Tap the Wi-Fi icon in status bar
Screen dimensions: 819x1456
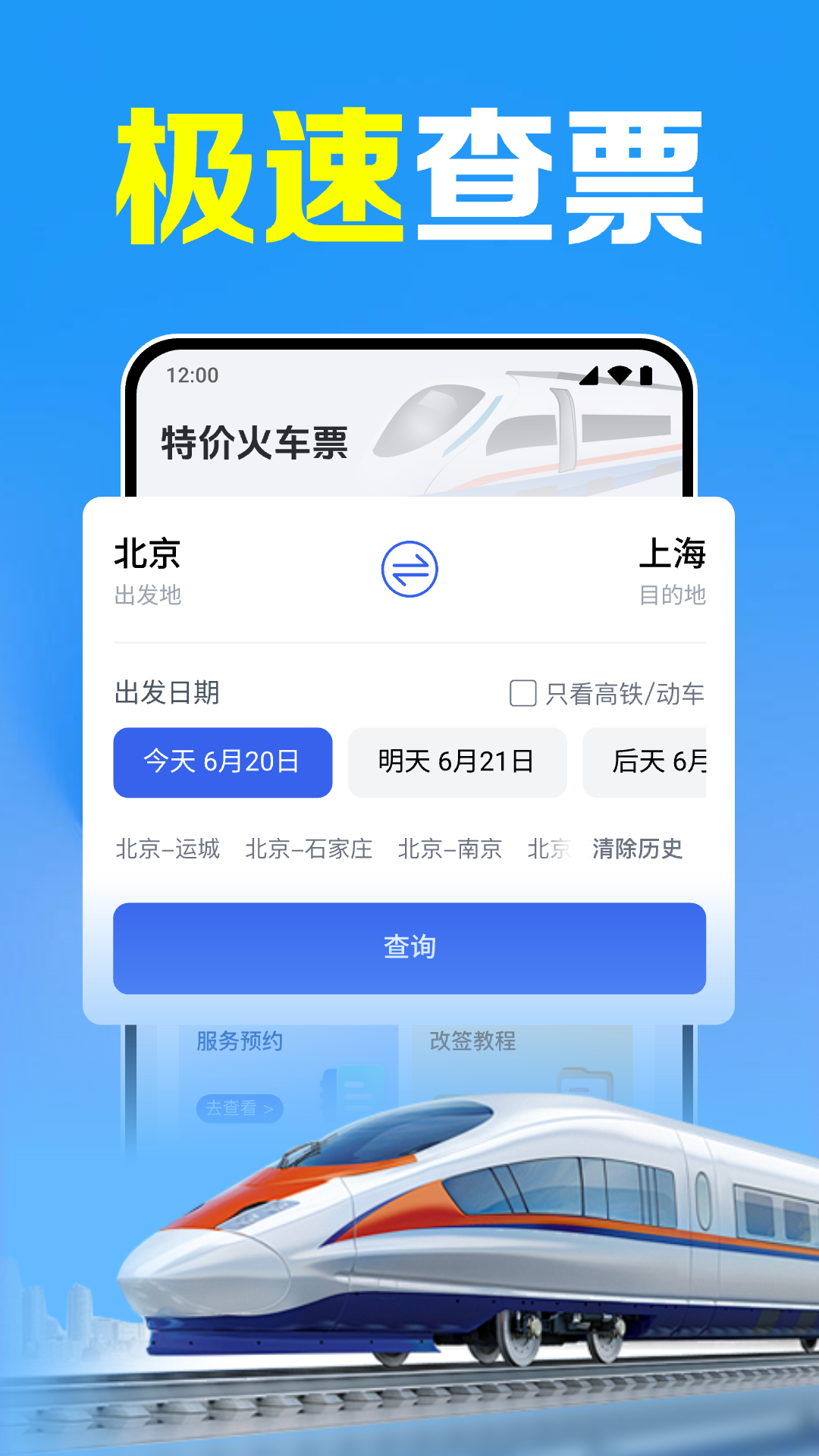(x=620, y=376)
